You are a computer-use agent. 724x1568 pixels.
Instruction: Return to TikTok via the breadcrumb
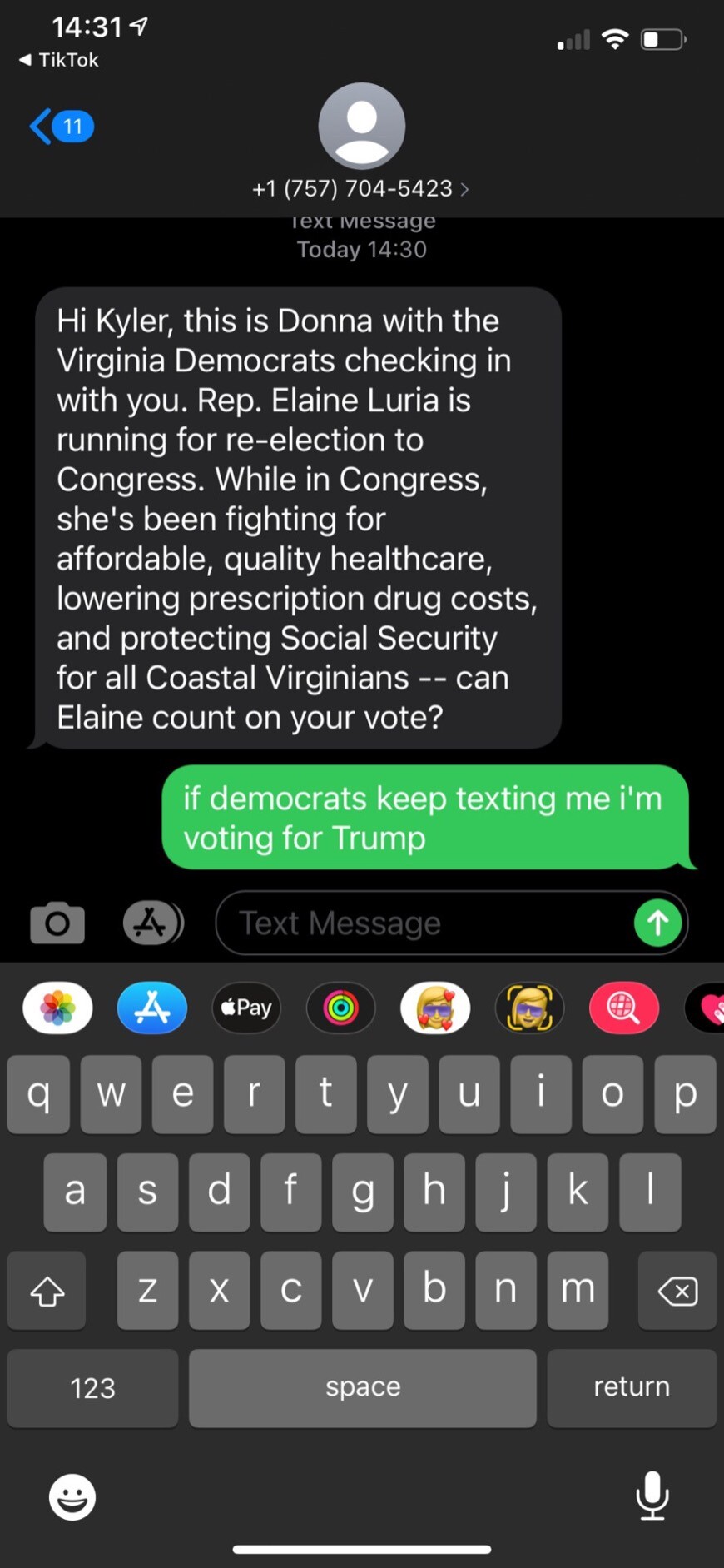[x=58, y=60]
